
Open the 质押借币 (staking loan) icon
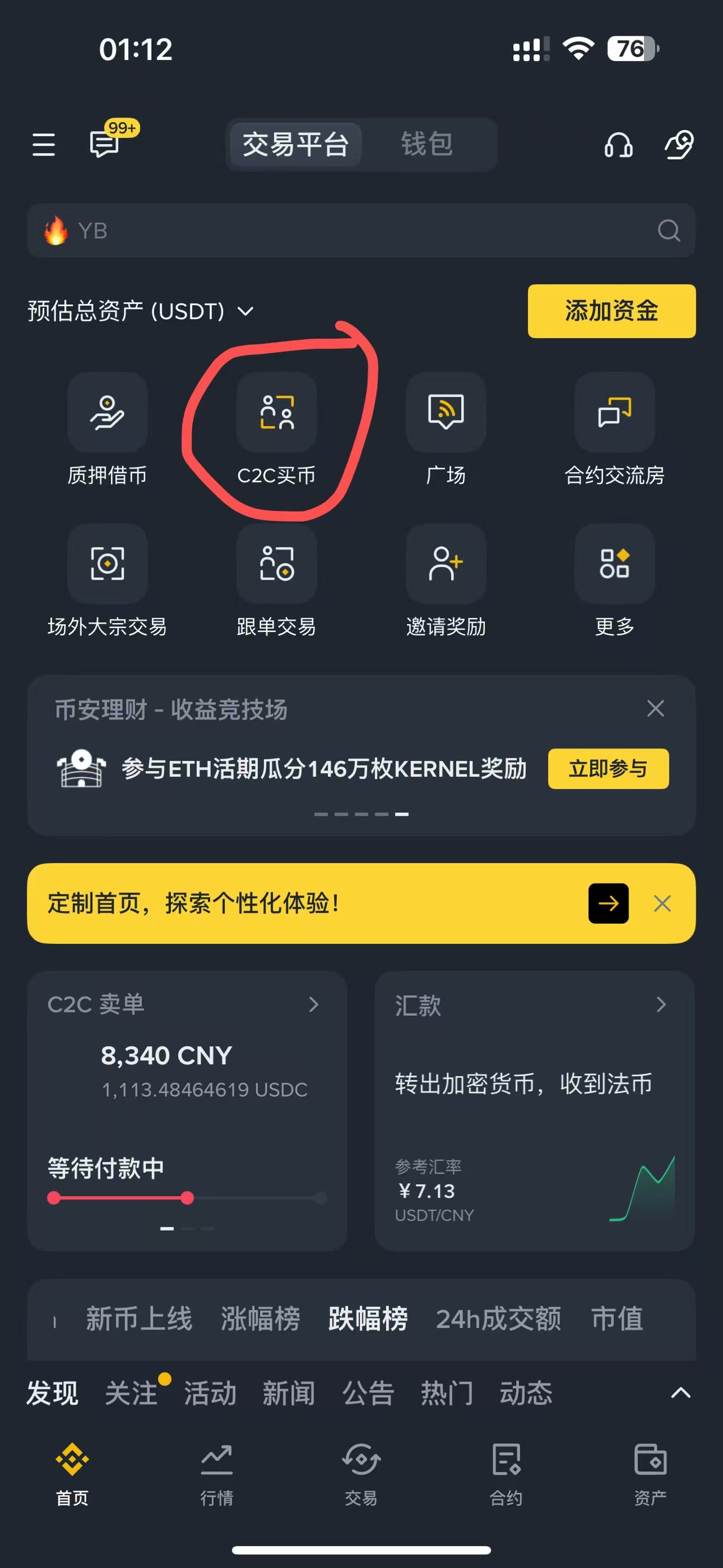(x=109, y=413)
